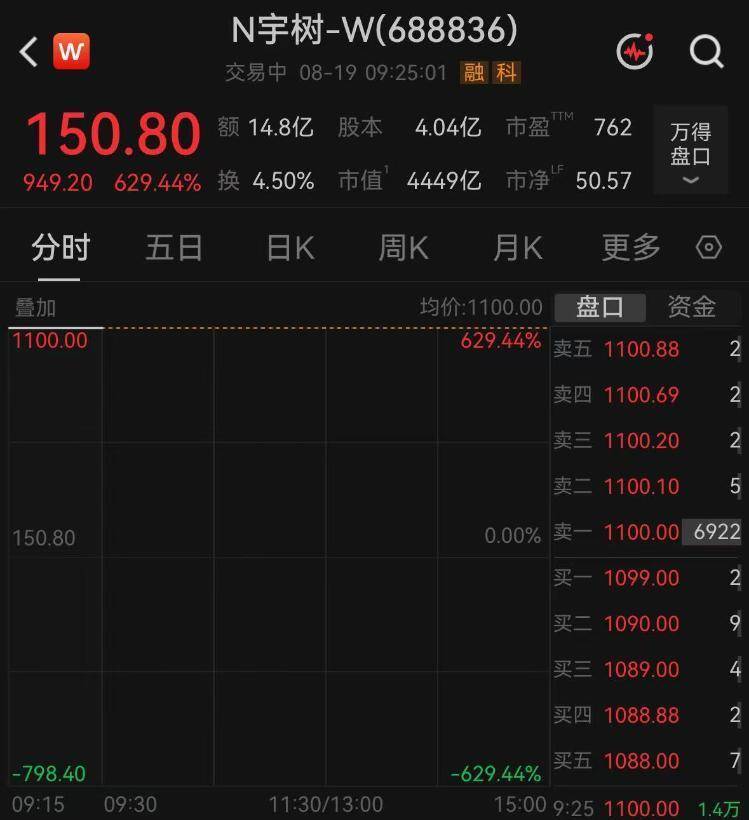Switch to the 周K chart tab
This screenshot has height=820, width=749.
click(404, 247)
